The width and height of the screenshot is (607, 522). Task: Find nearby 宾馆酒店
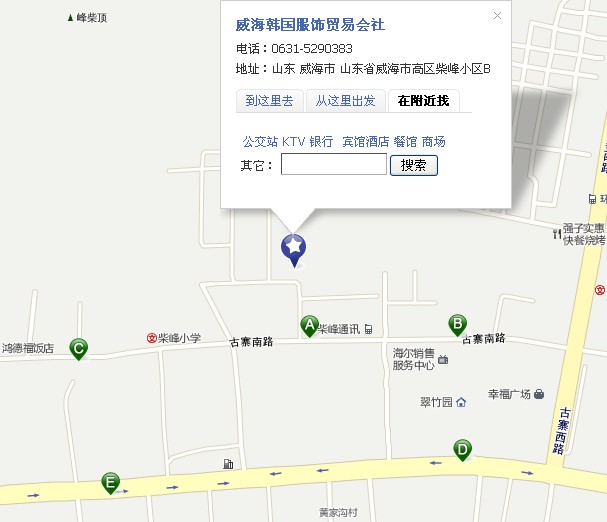(365, 142)
